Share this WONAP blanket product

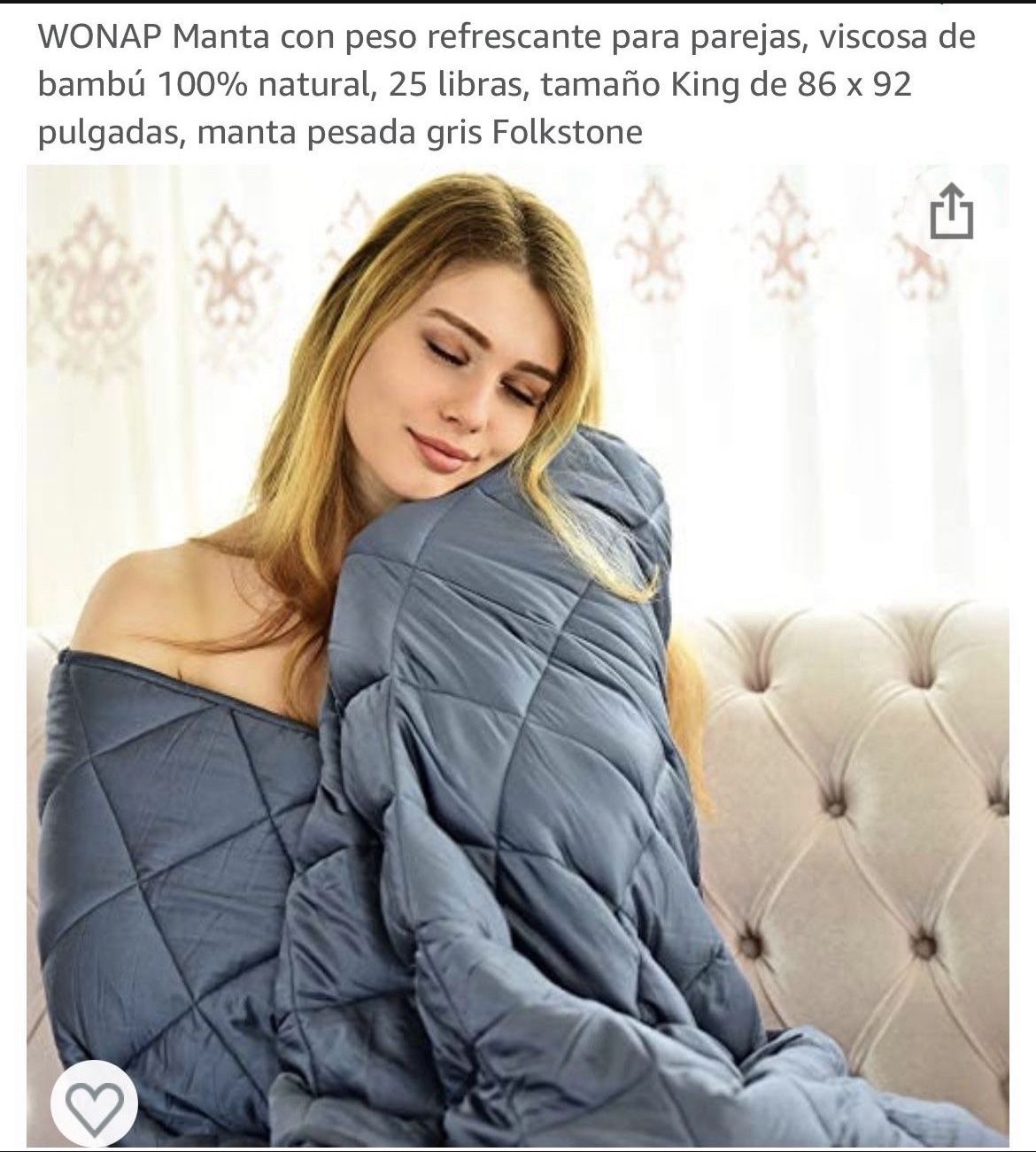(x=952, y=211)
